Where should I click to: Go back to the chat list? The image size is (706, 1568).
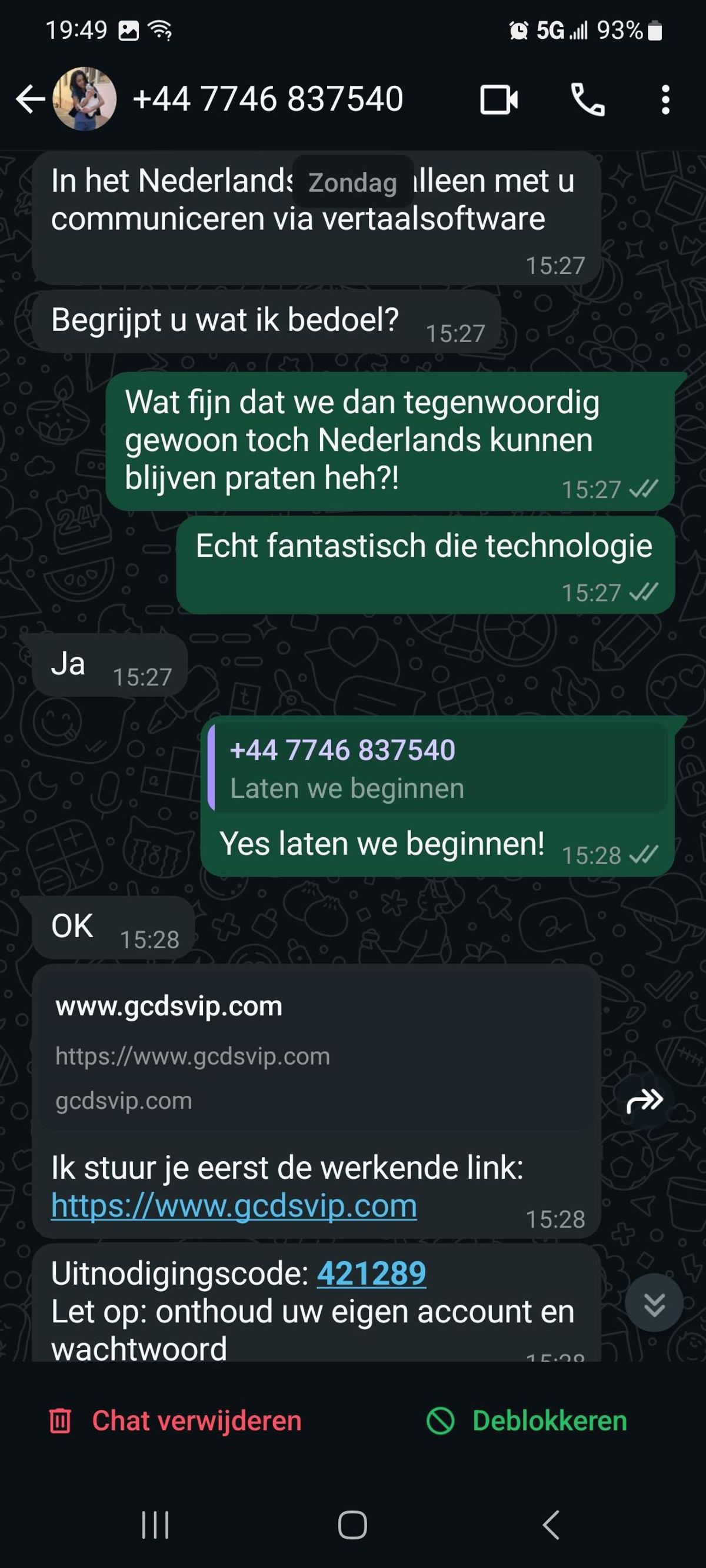click(x=29, y=99)
